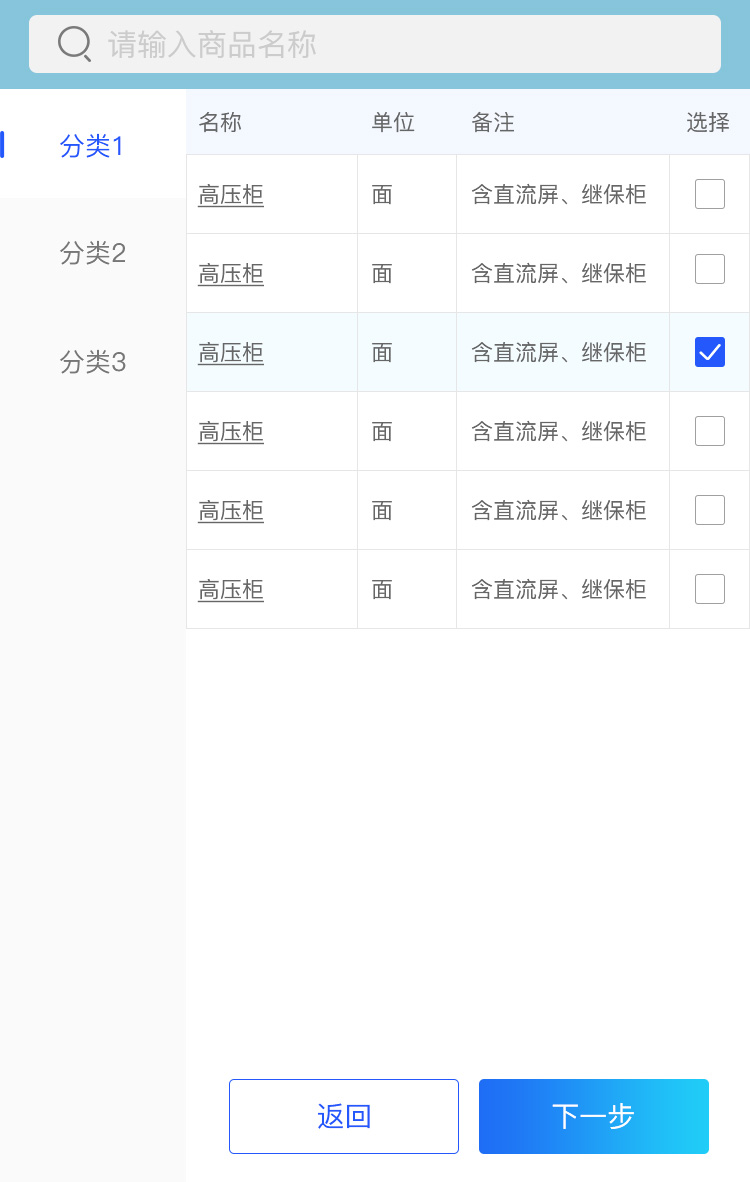Screen dimensions: 750x1182
Task: Uncheck the checked blue checkbox
Action: click(710, 352)
